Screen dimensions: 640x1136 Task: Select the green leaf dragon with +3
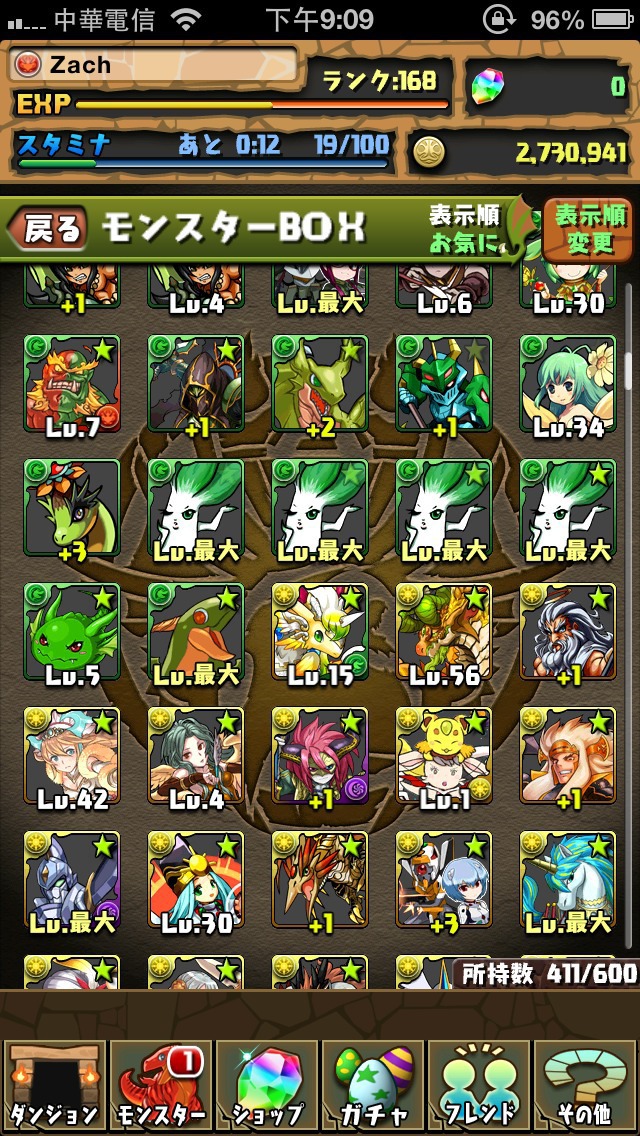point(72,507)
